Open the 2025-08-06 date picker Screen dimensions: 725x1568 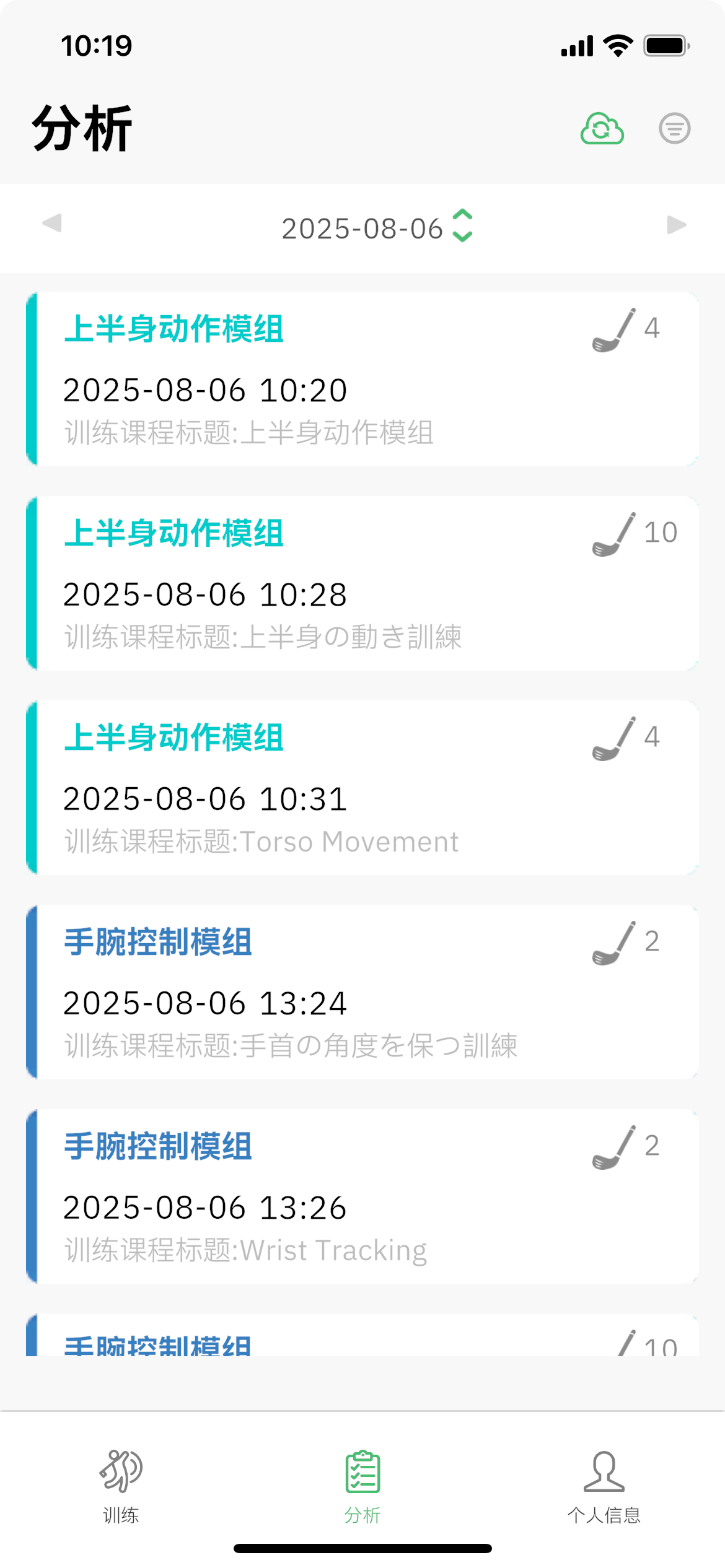click(x=376, y=228)
